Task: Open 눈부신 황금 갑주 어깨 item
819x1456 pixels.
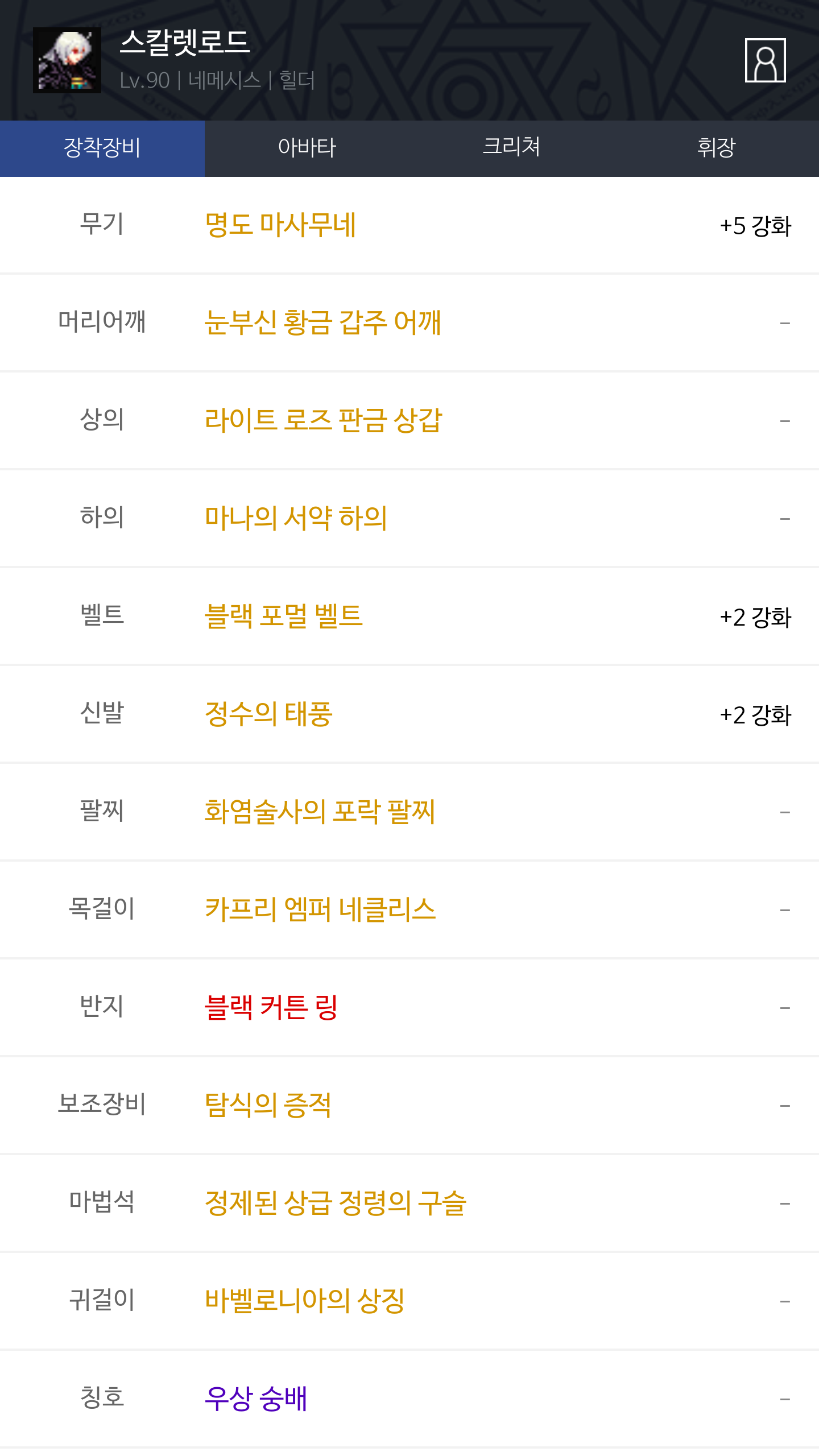Action: coord(322,323)
